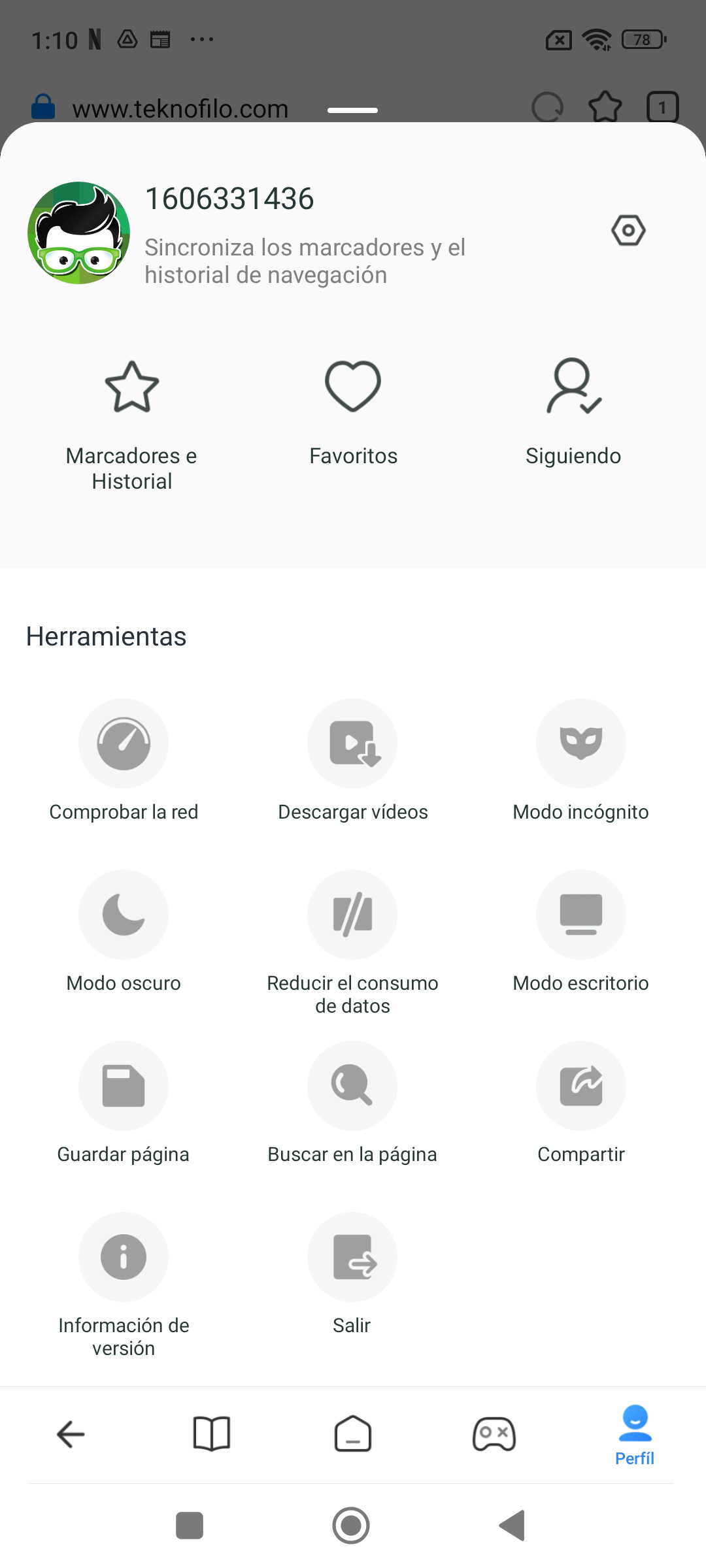Tap Guardar página
Viewport: 706px width, 1568px height.
click(124, 1103)
